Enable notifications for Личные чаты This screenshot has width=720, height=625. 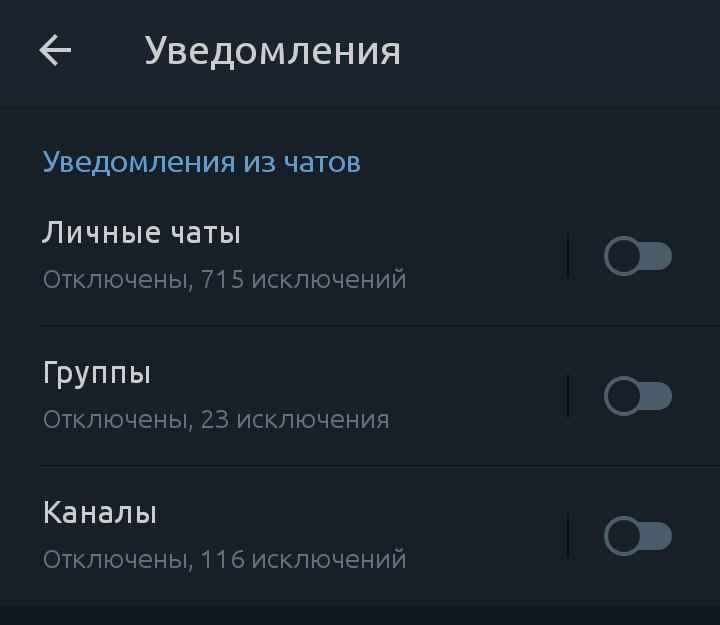[638, 257]
